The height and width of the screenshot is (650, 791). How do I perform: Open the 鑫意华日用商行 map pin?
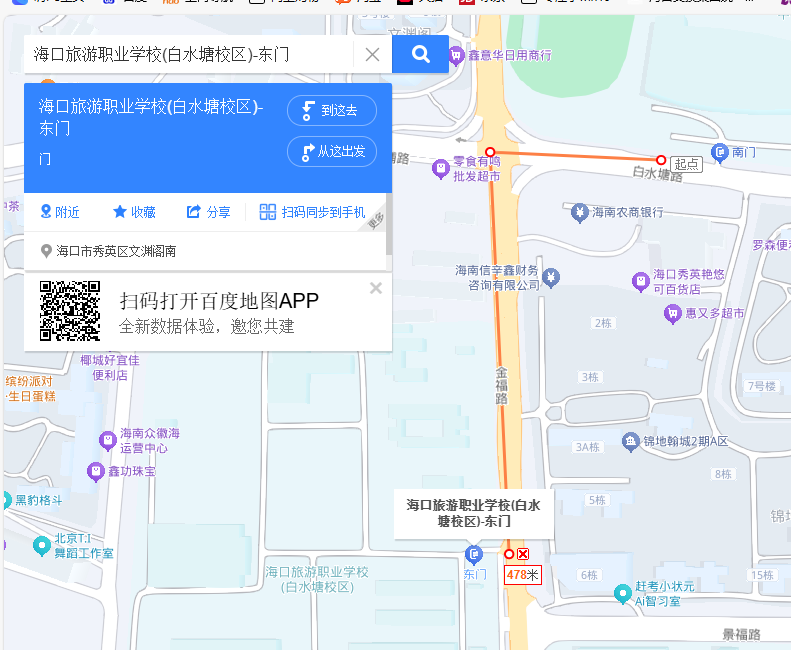(456, 54)
